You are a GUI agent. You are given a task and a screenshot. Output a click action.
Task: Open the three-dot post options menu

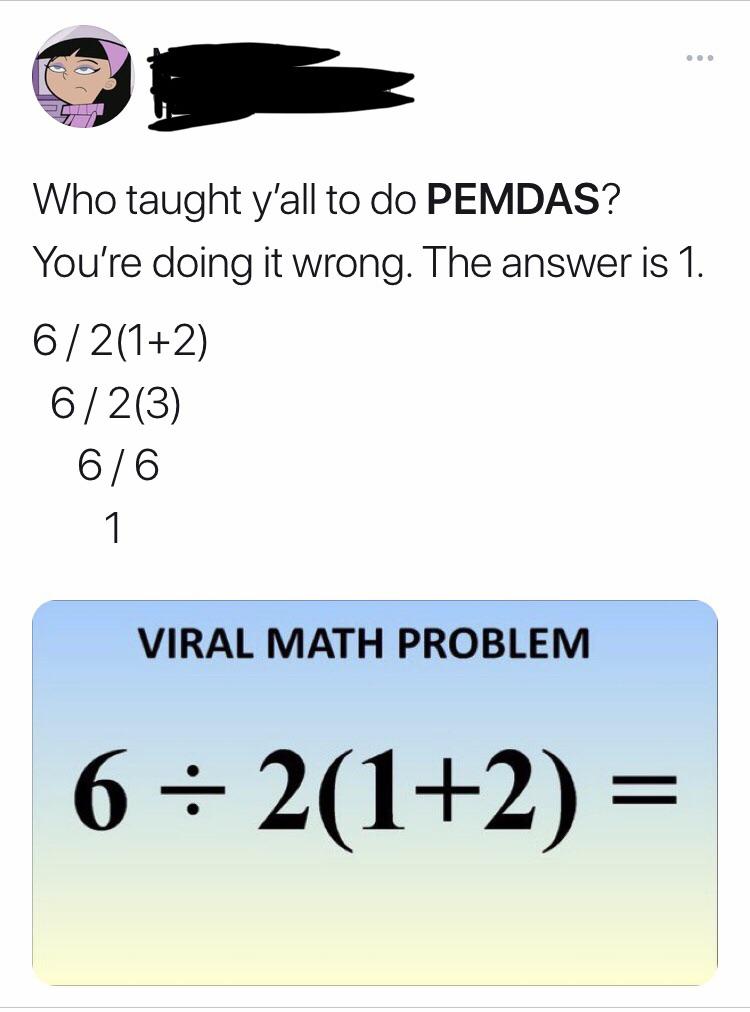pyautogui.click(x=700, y=58)
